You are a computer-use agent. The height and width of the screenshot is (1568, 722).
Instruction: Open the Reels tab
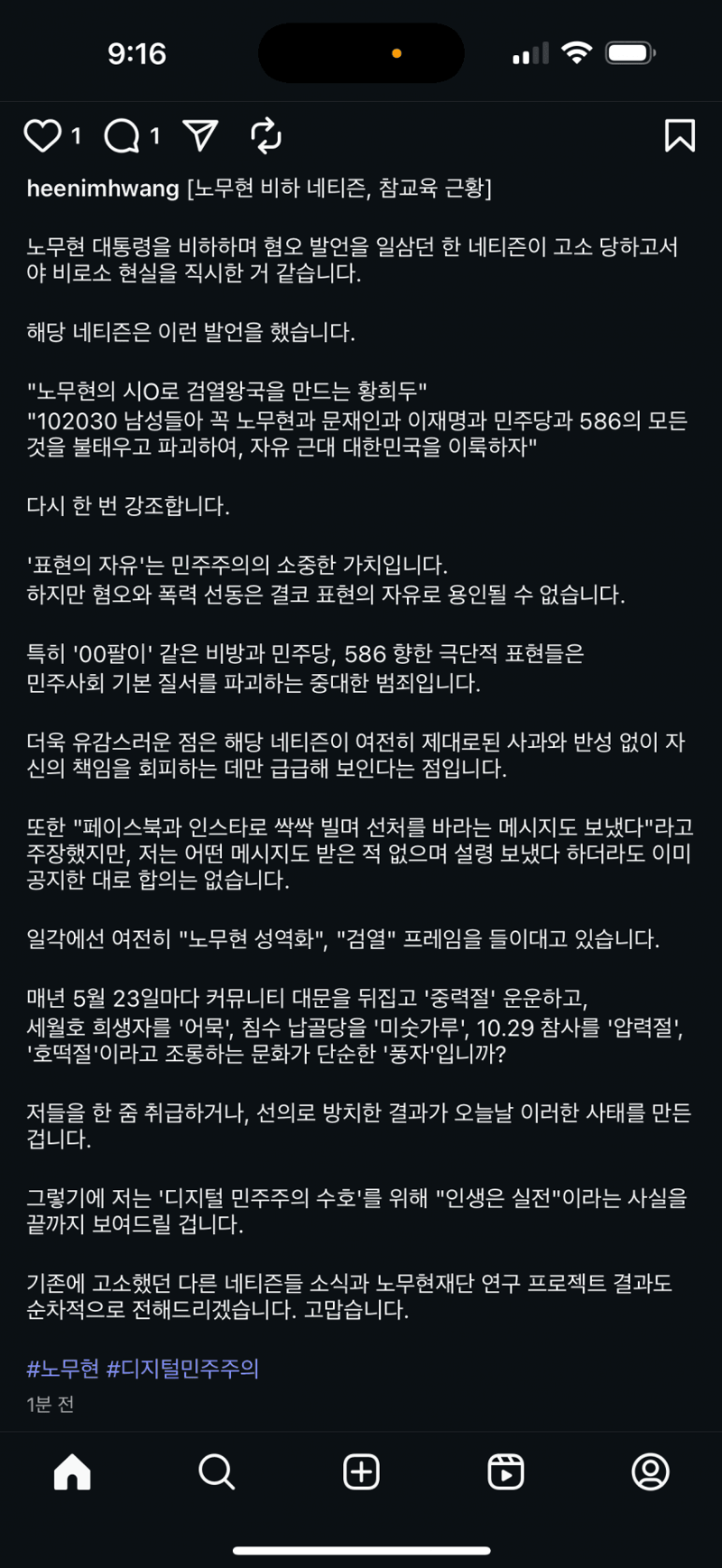tap(505, 1472)
